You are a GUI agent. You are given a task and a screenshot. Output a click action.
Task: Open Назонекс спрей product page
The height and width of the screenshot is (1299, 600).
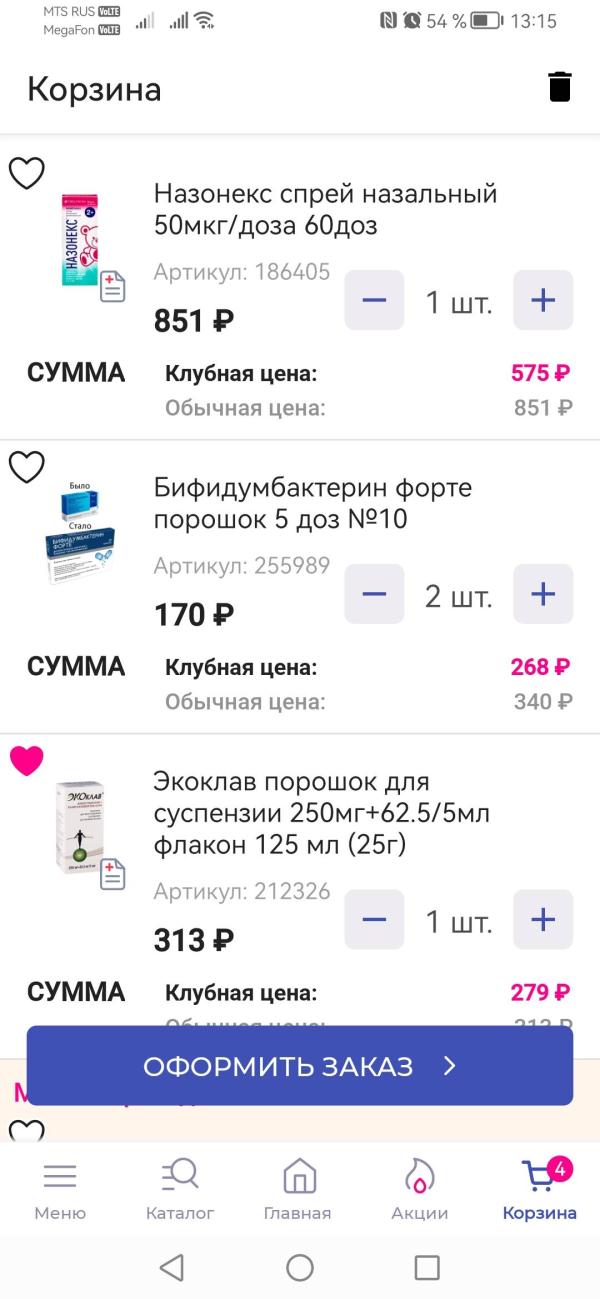[325, 209]
